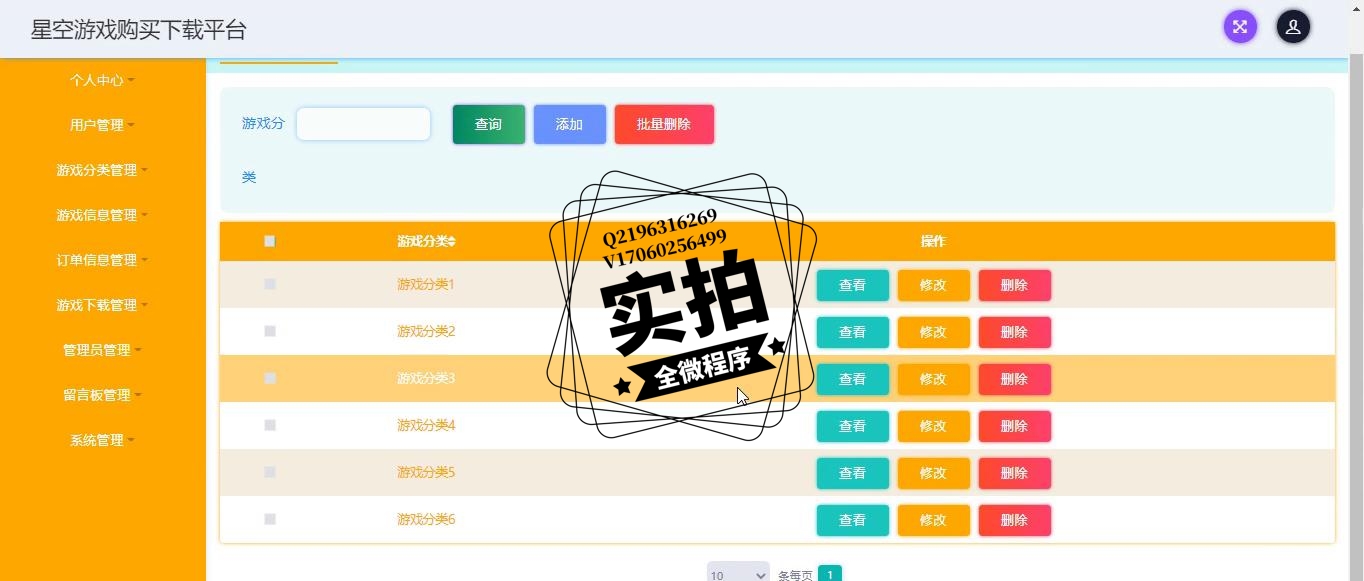The width and height of the screenshot is (1364, 581).
Task: Check the select-all checkbox in the table header
Action: [269, 241]
